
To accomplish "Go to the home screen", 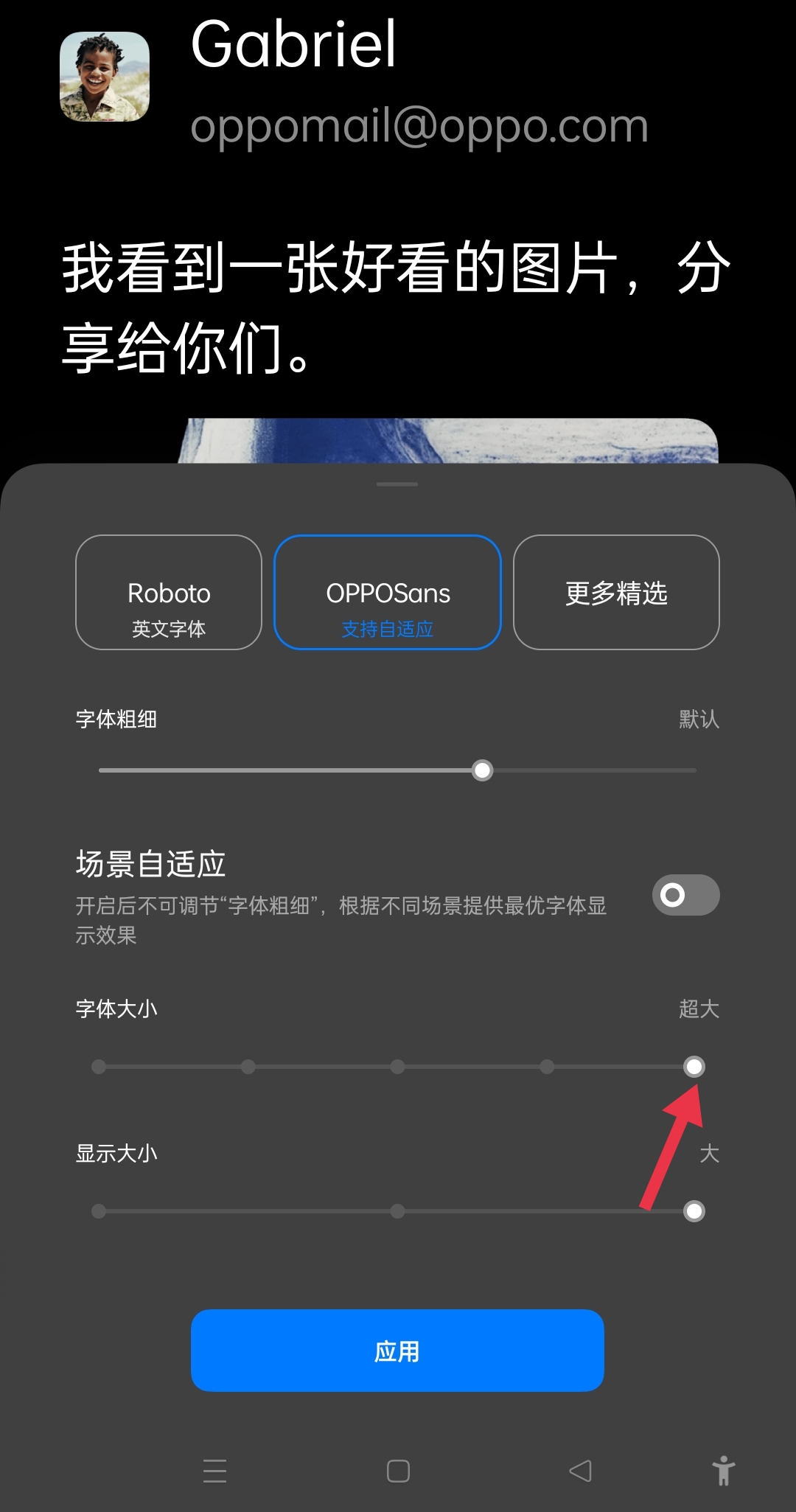I will [398, 1471].
